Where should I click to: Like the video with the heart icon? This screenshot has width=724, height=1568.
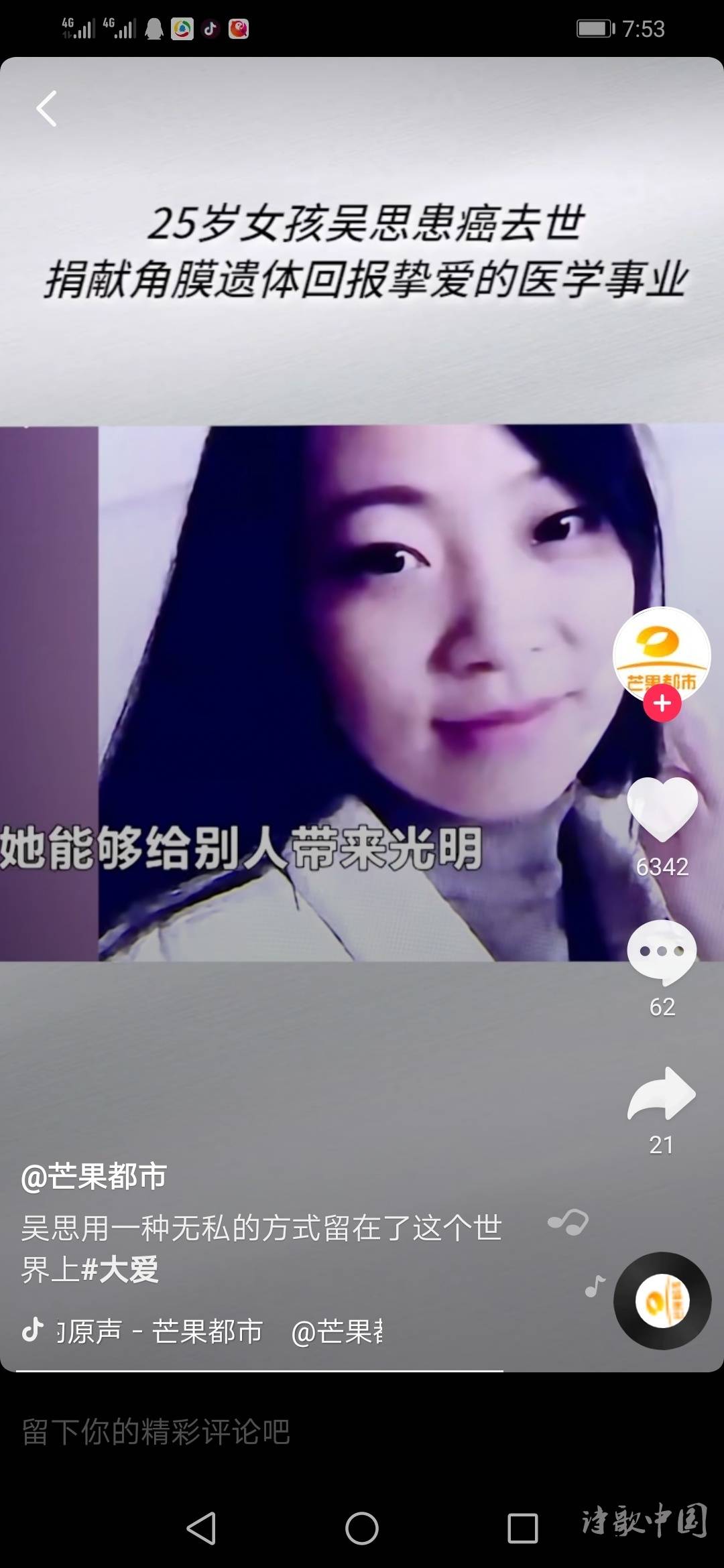[662, 809]
